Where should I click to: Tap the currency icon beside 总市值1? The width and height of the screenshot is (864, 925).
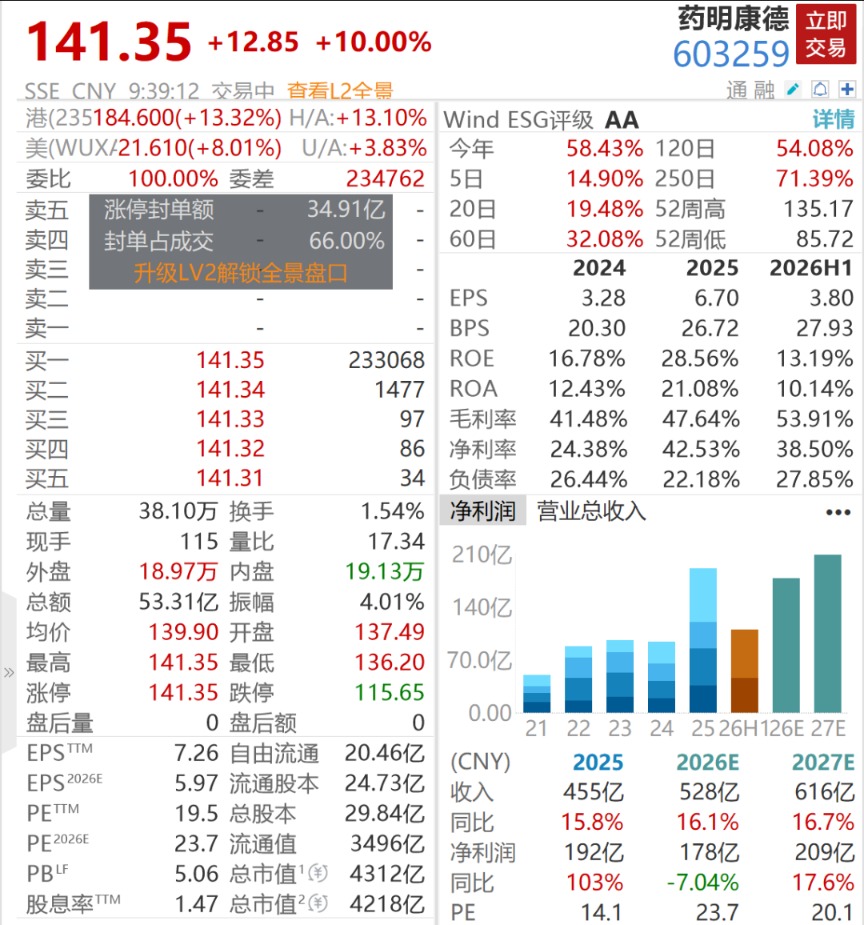click(x=318, y=873)
